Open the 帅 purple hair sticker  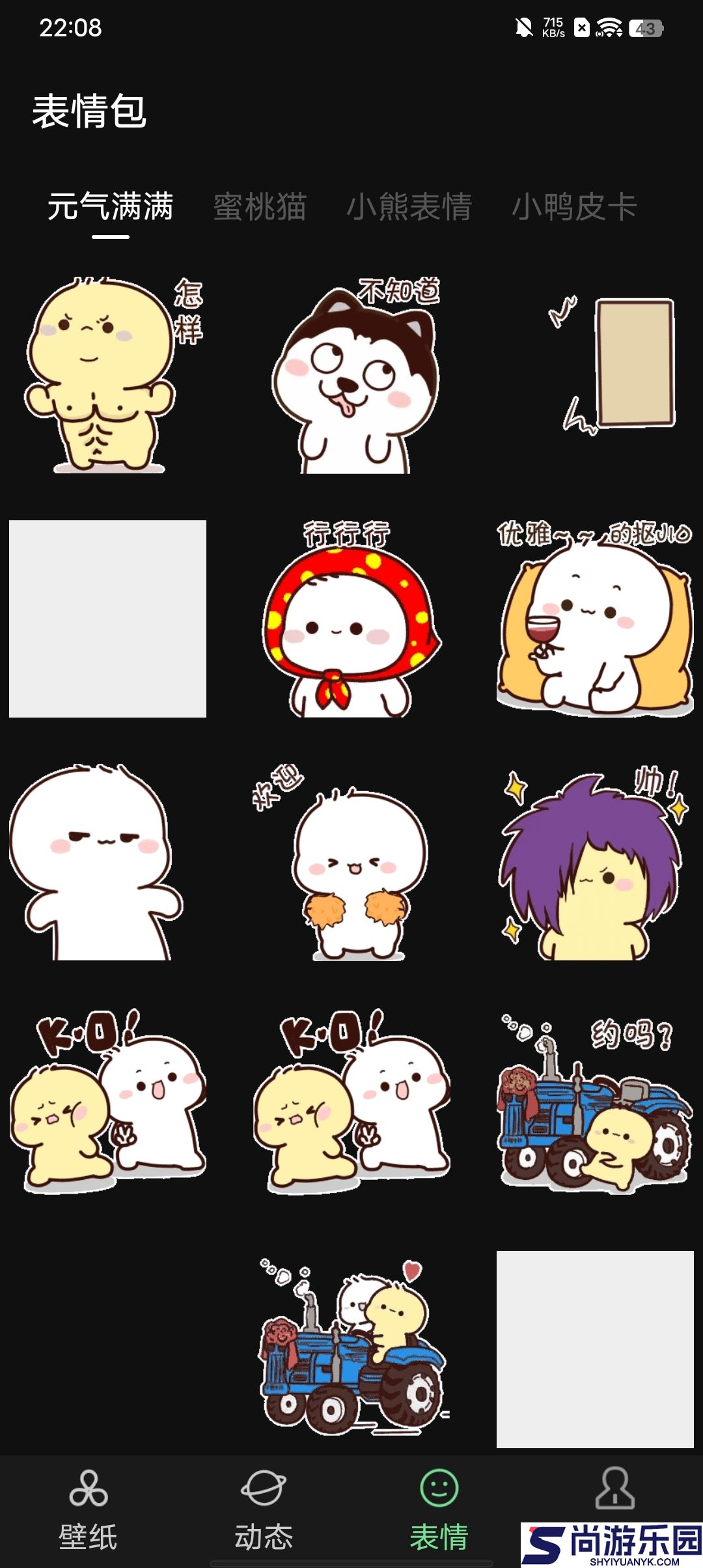tap(595, 862)
